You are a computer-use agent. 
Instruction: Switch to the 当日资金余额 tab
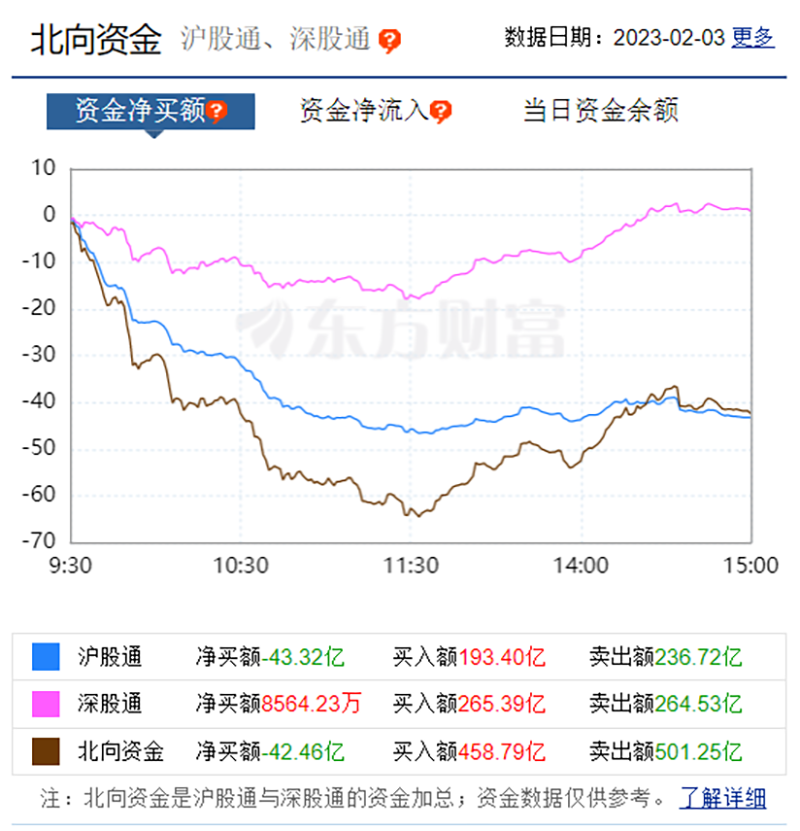(600, 111)
